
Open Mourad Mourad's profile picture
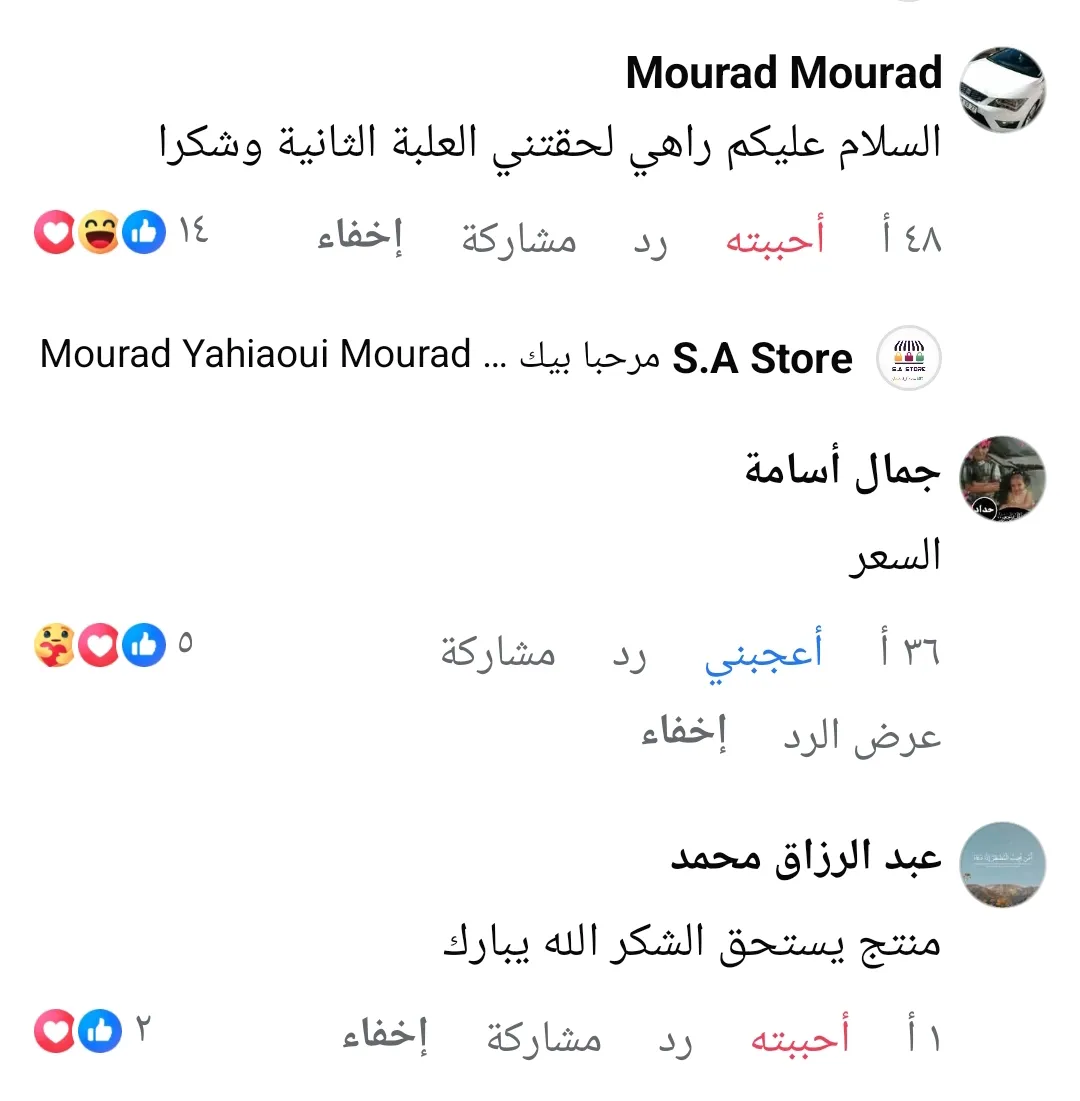point(1003,91)
